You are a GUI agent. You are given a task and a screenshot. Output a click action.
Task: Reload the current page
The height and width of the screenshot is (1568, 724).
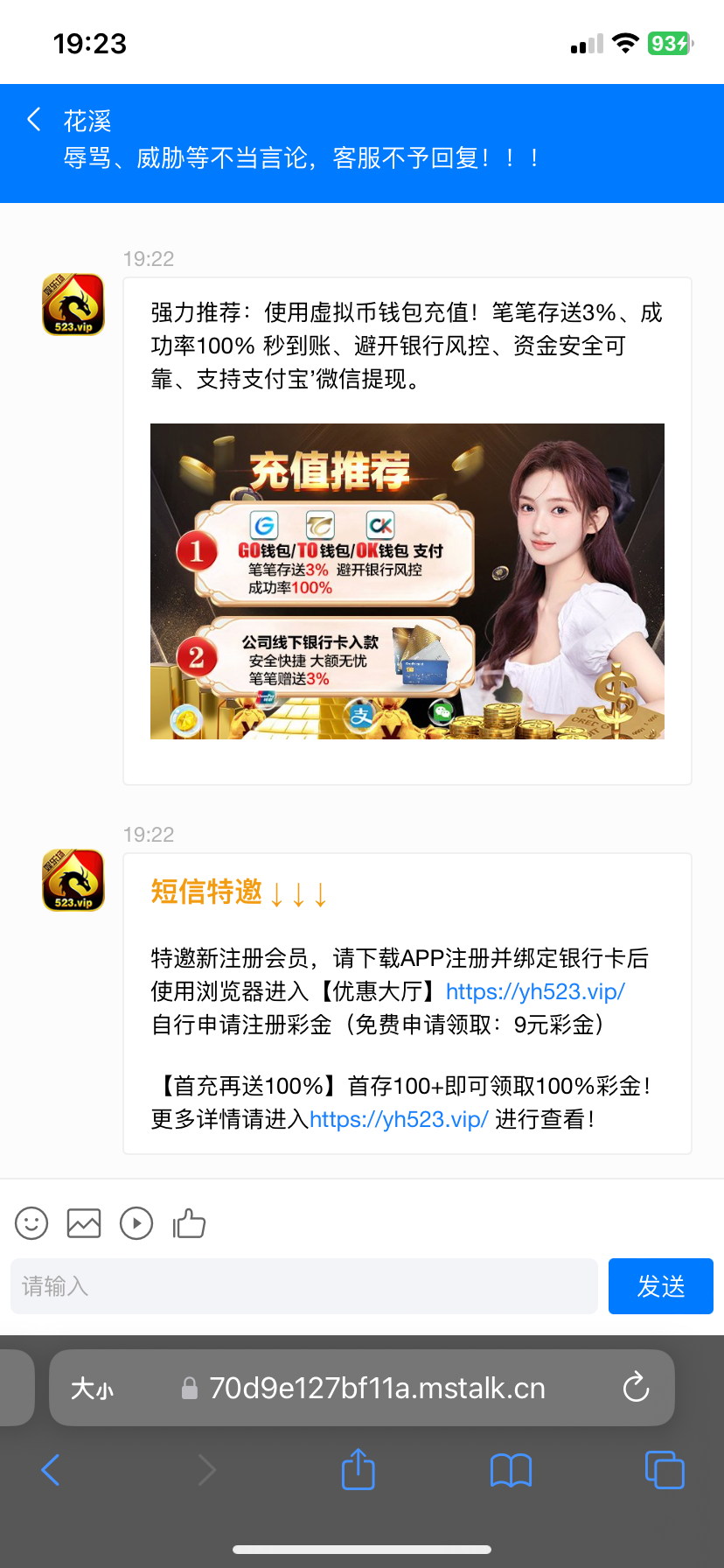click(x=636, y=1388)
